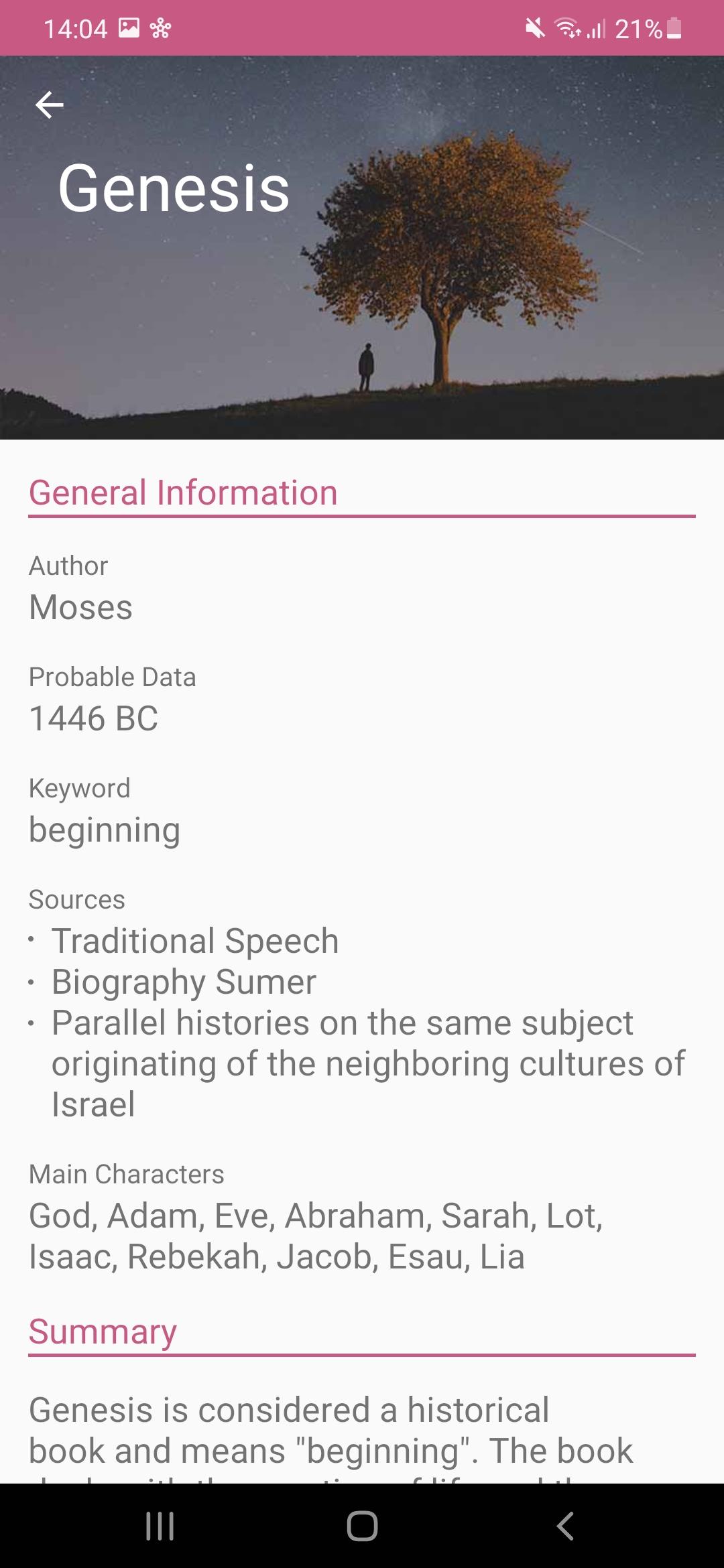Open the recent apps view
The width and height of the screenshot is (724, 1568).
[160, 1526]
